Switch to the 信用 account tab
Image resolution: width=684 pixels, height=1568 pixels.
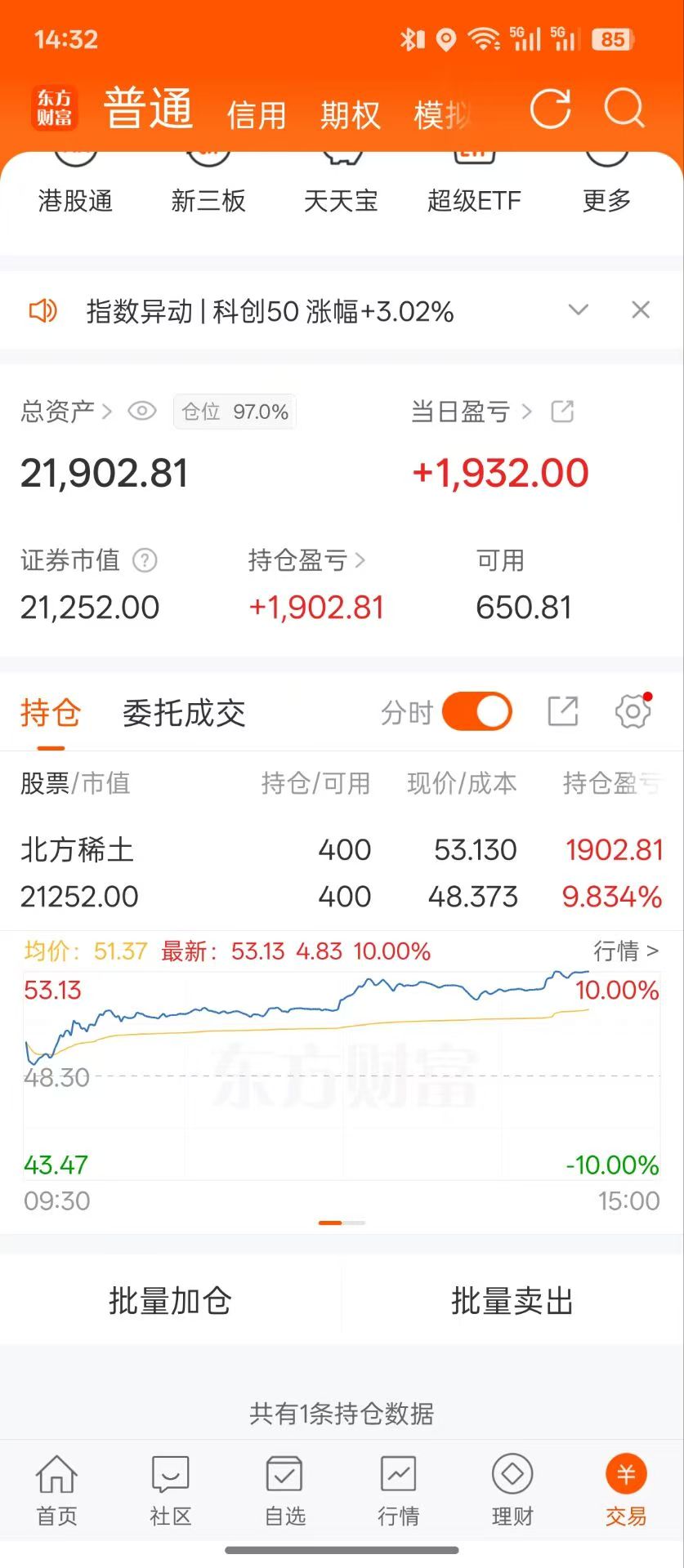pyautogui.click(x=257, y=115)
